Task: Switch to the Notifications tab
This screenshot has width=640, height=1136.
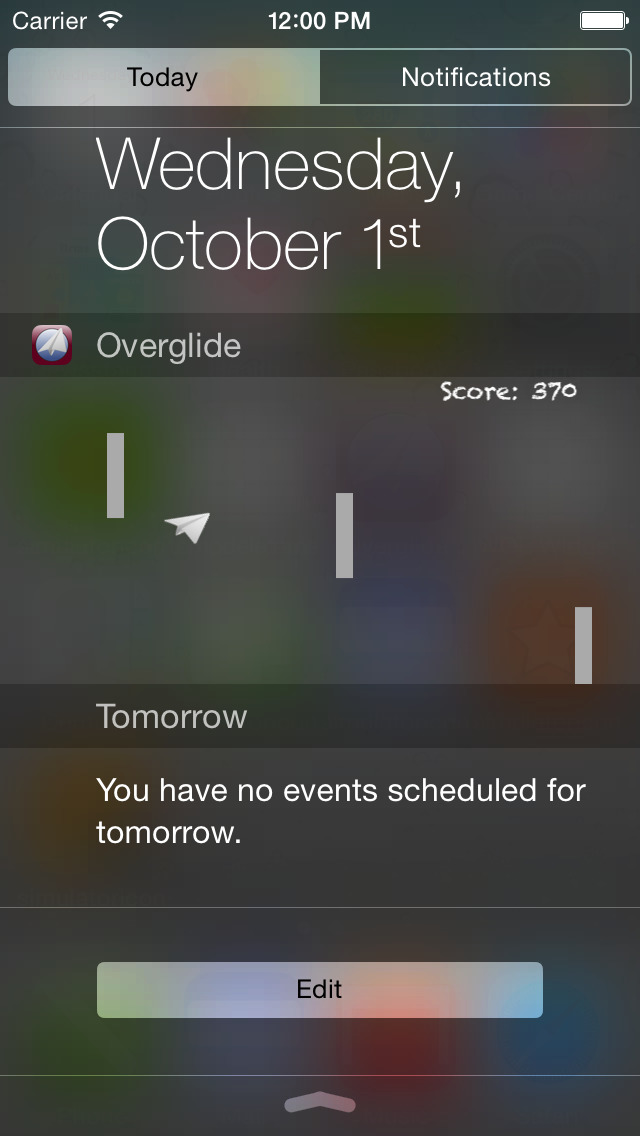Action: (x=476, y=78)
